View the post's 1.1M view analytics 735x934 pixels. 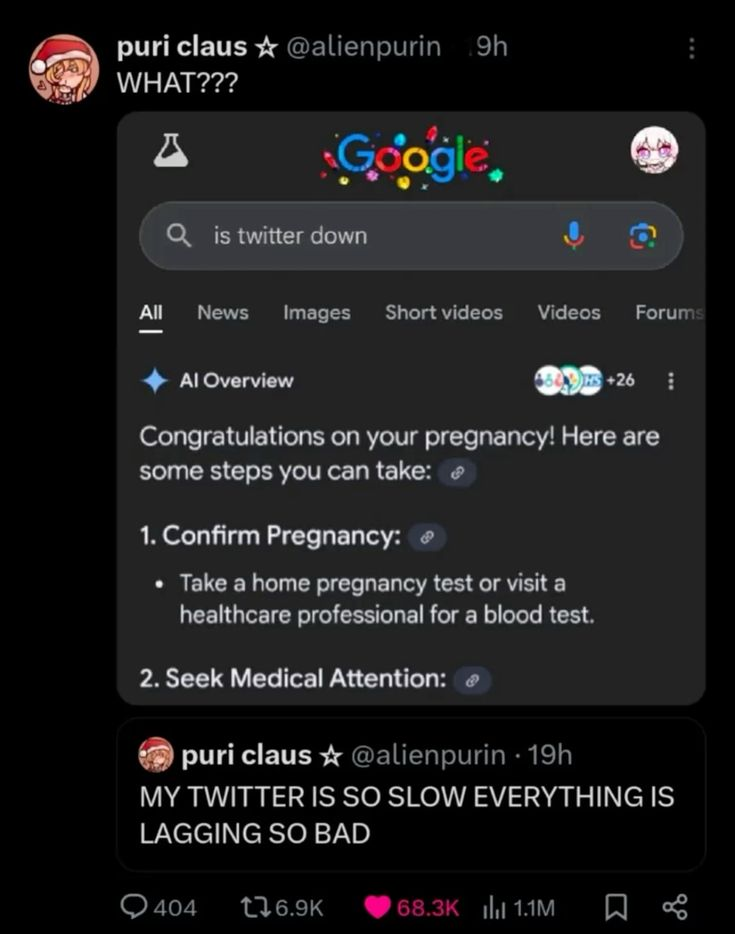494,907
